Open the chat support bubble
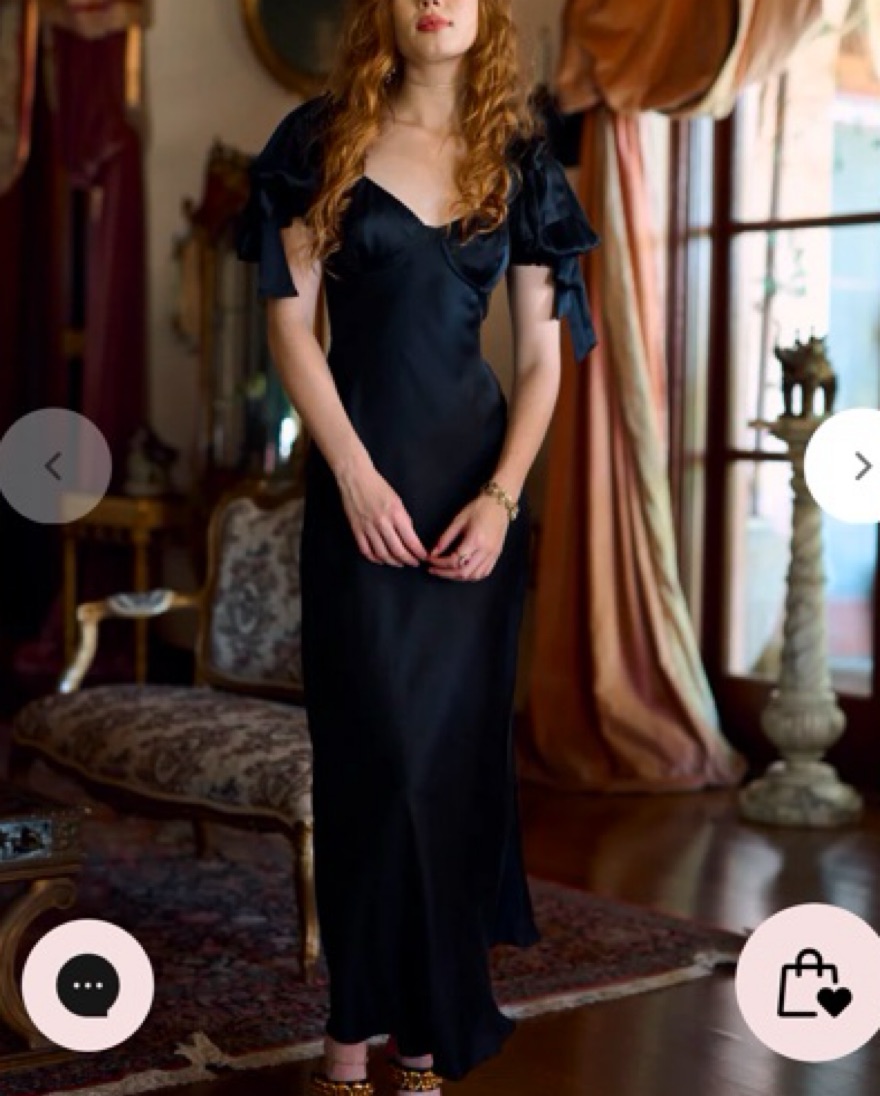This screenshot has height=1096, width=880. [88, 985]
